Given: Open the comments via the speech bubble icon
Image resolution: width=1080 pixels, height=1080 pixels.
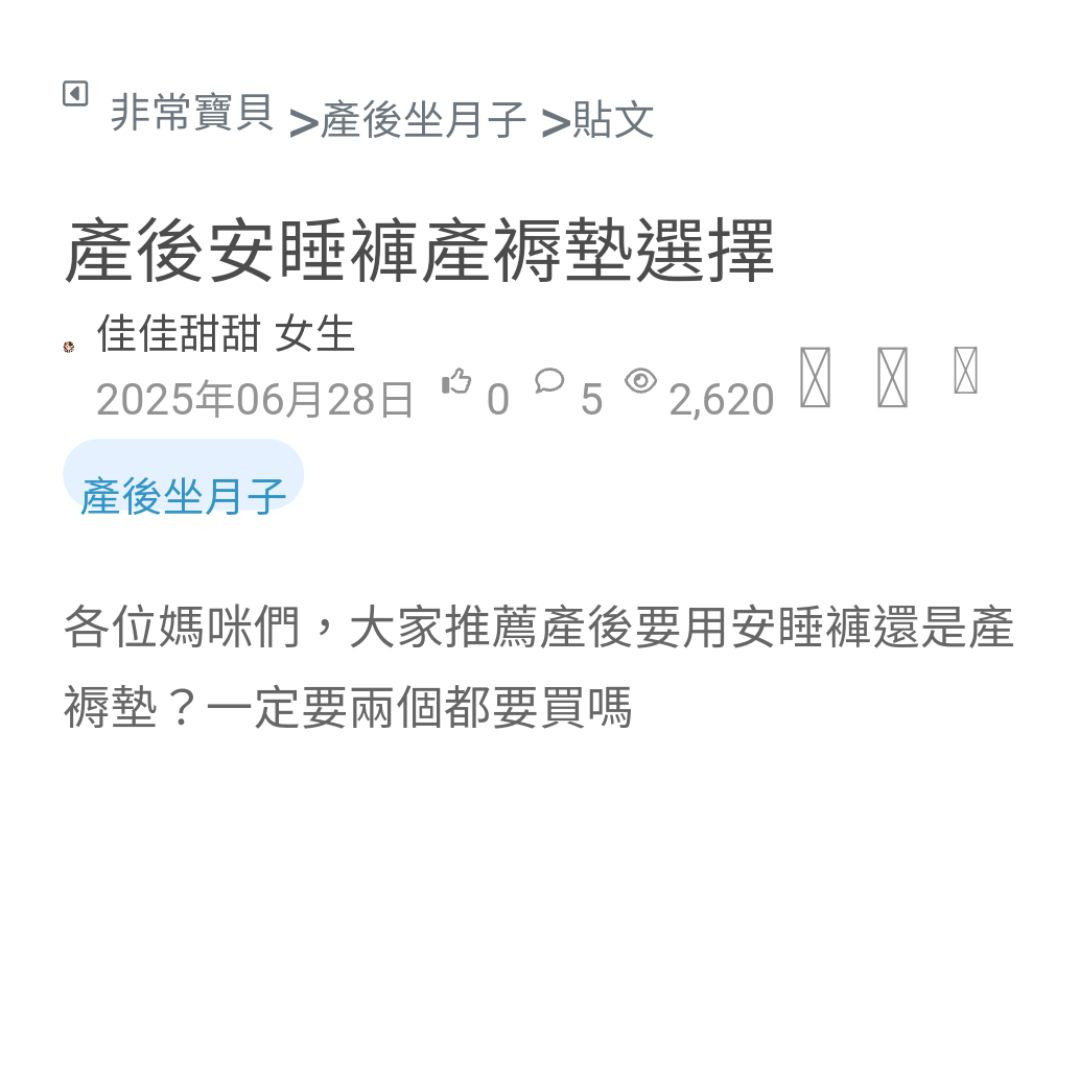Looking at the screenshot, I should 549,380.
